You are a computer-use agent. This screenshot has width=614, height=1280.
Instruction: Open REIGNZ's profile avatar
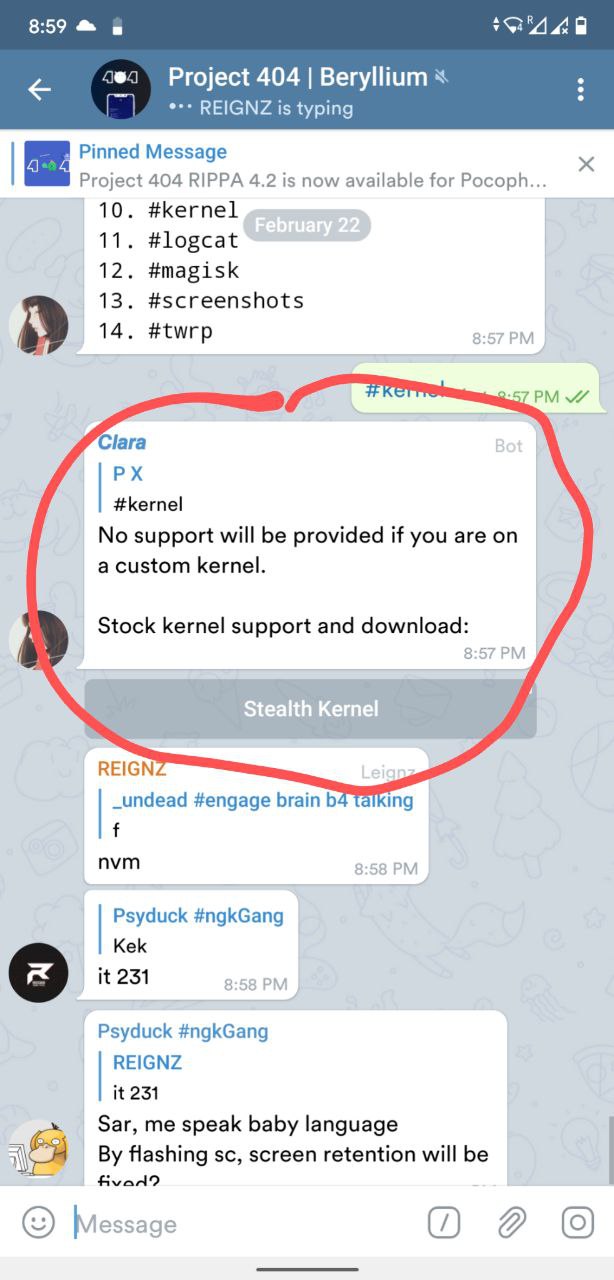38,972
